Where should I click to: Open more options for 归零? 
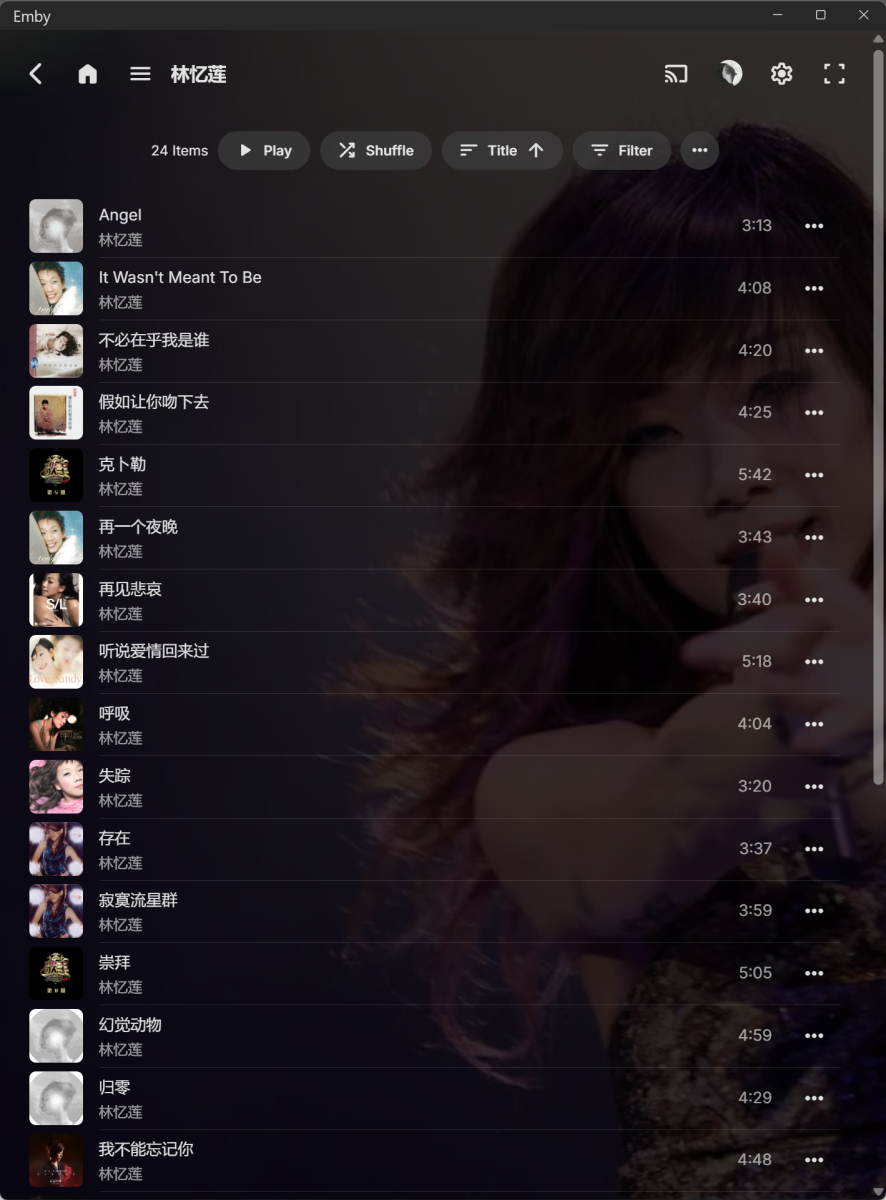pos(814,1098)
